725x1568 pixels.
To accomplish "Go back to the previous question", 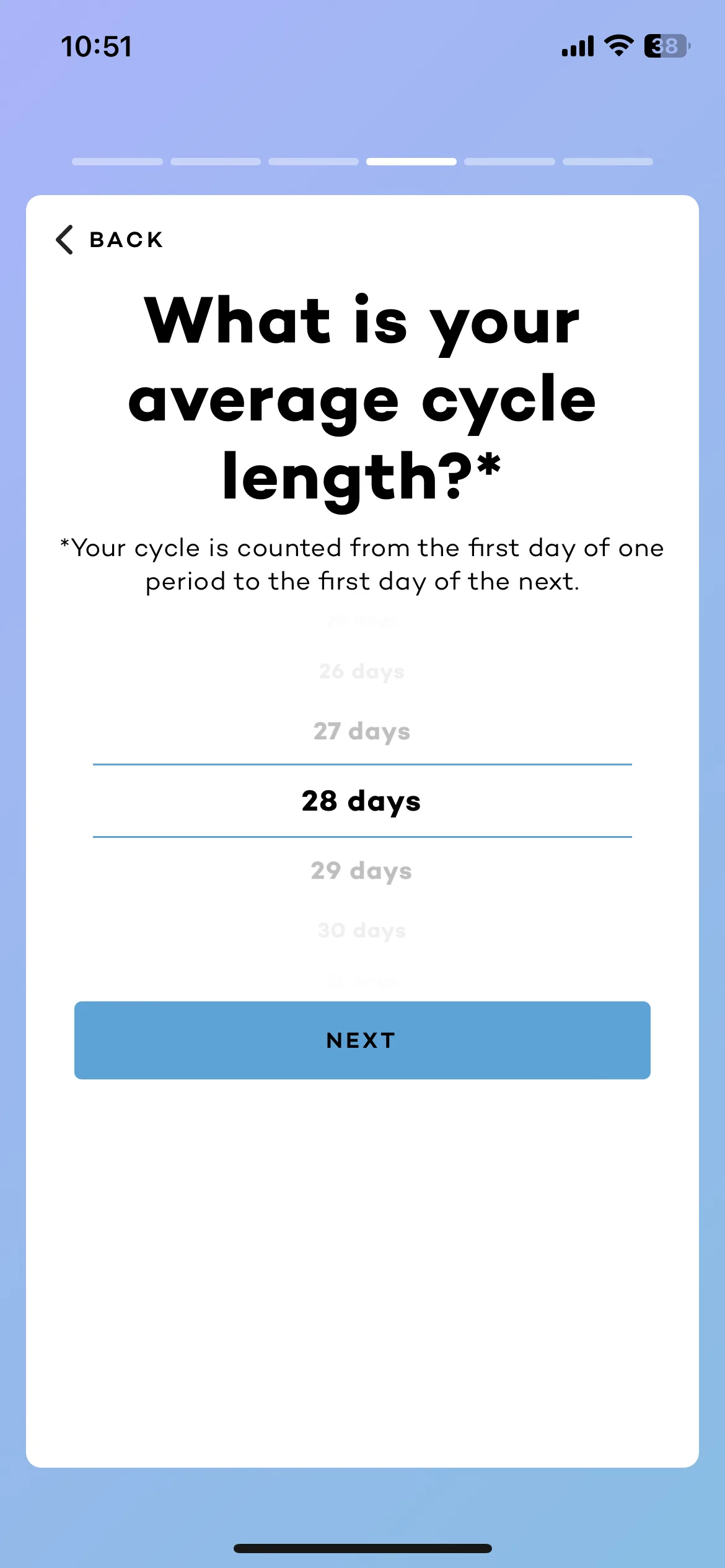I will click(x=110, y=240).
